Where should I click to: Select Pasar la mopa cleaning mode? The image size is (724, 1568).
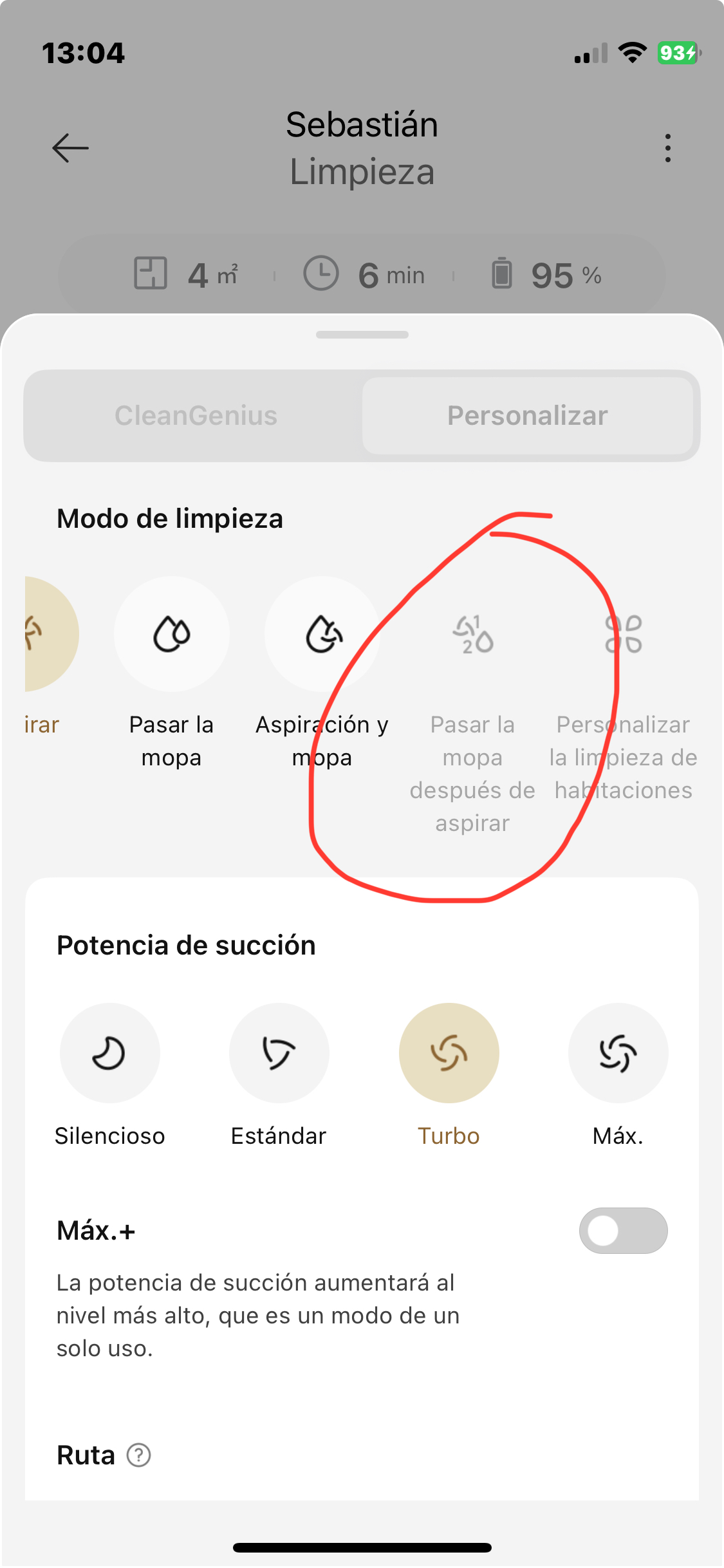tap(172, 635)
